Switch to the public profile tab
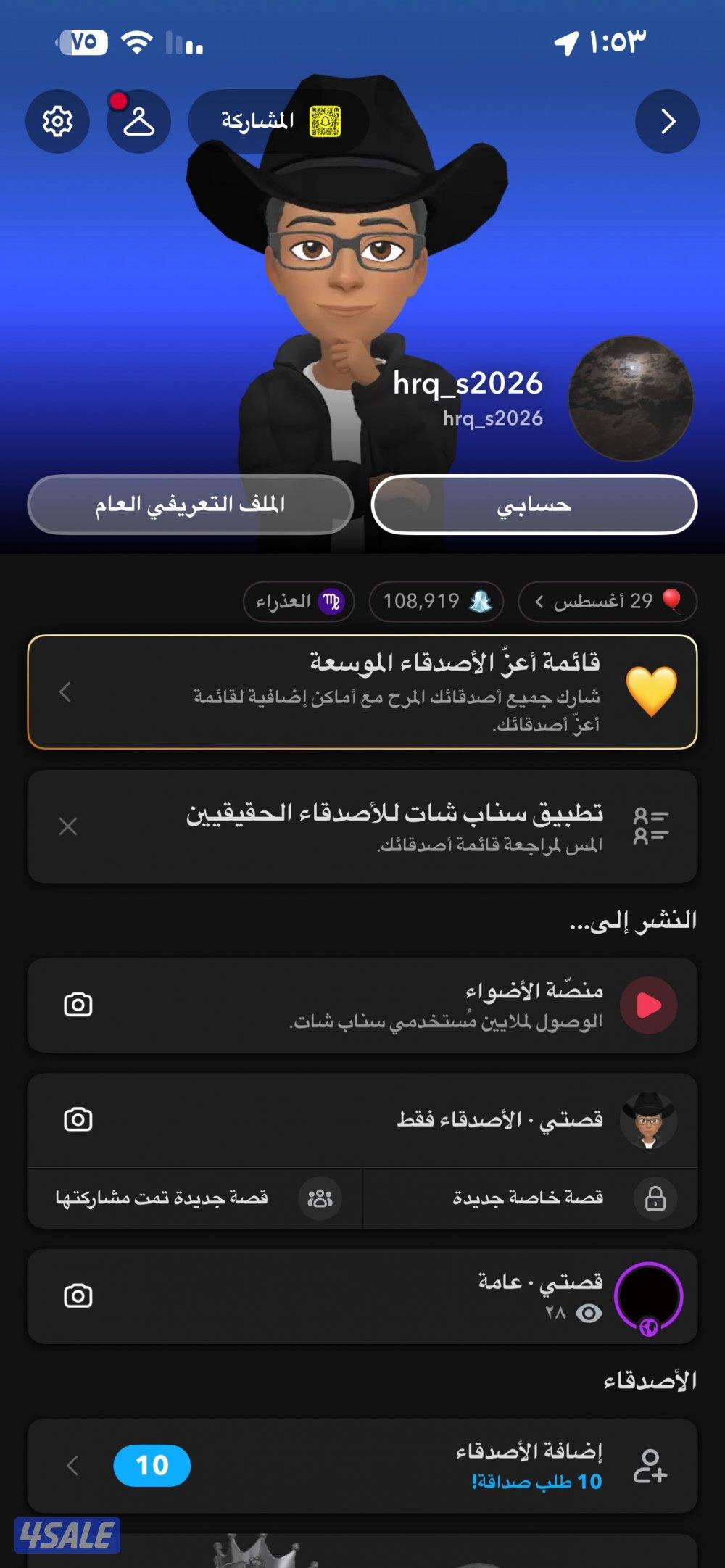The height and width of the screenshot is (1568, 725). click(x=190, y=503)
